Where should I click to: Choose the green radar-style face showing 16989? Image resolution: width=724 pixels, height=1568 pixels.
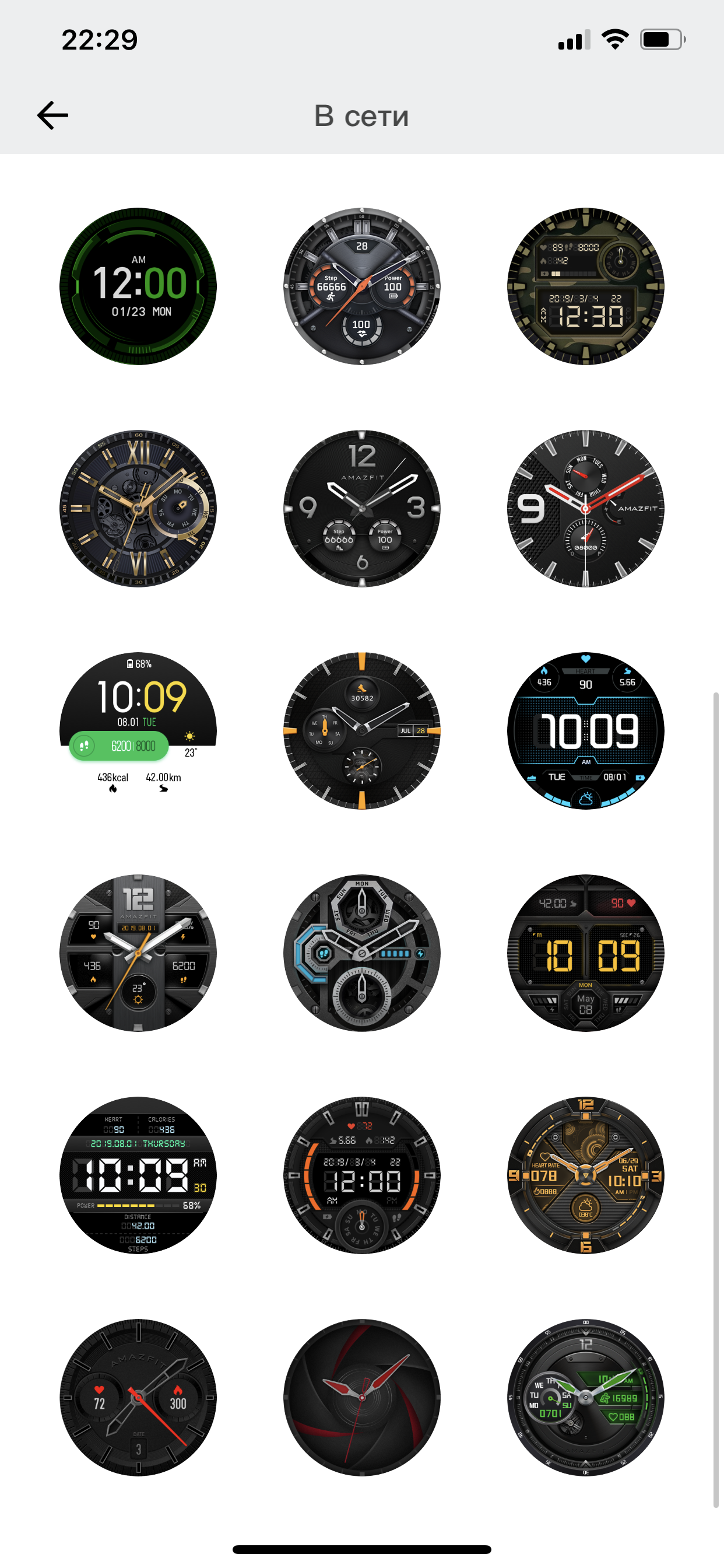[585, 1398]
